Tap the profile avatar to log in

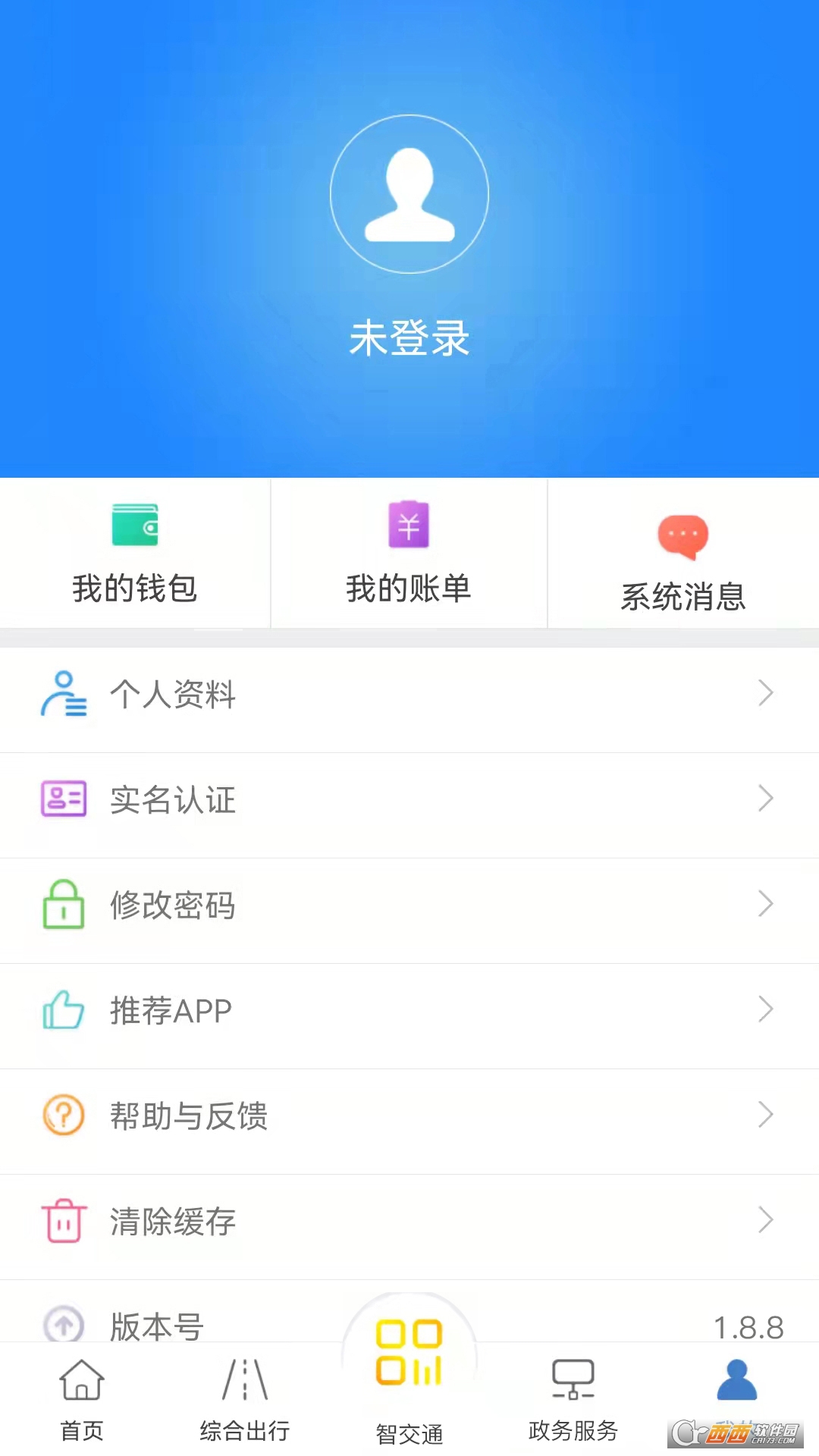pos(409,194)
